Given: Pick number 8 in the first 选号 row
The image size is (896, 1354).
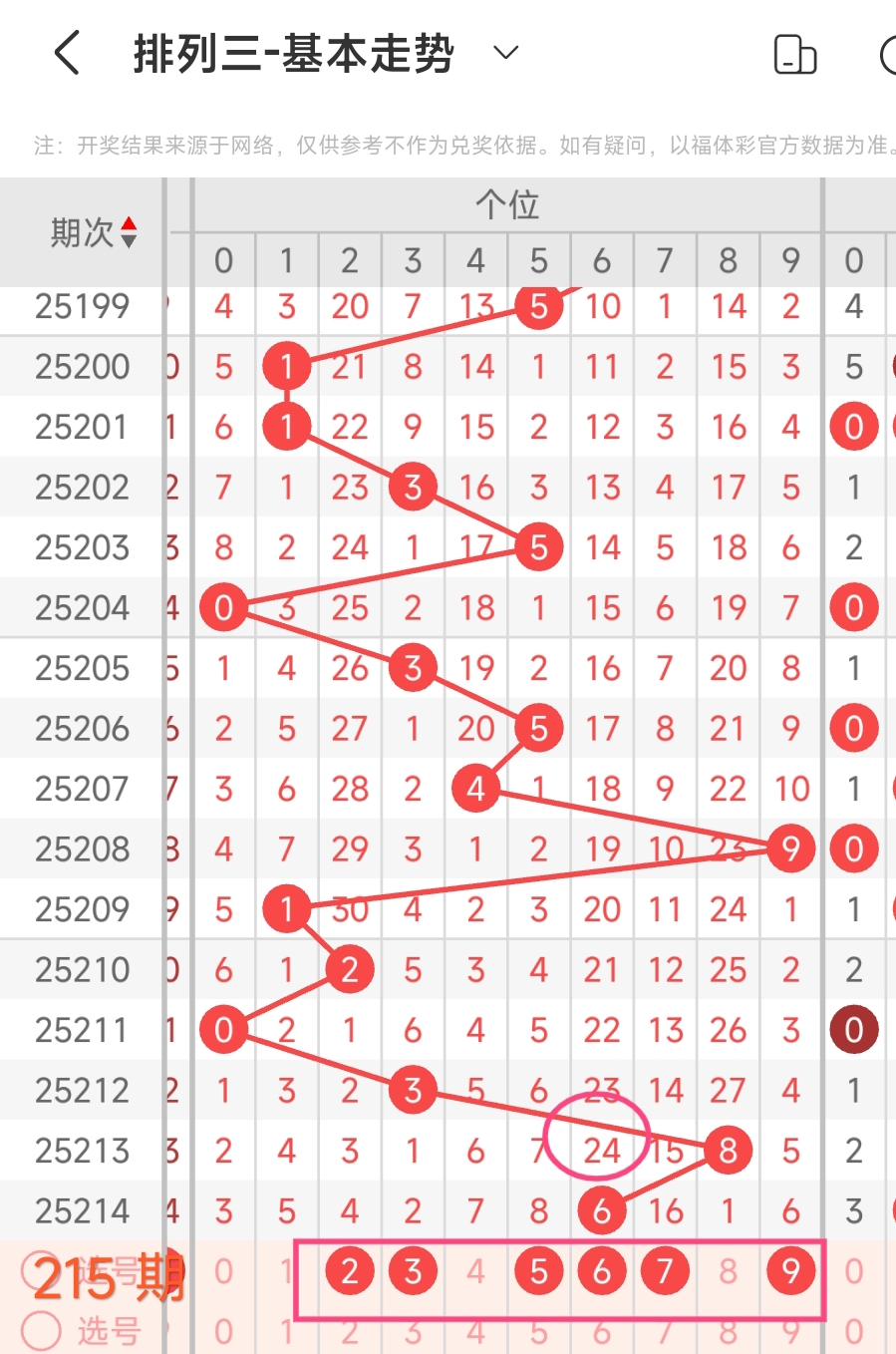Looking at the screenshot, I should (x=729, y=1271).
